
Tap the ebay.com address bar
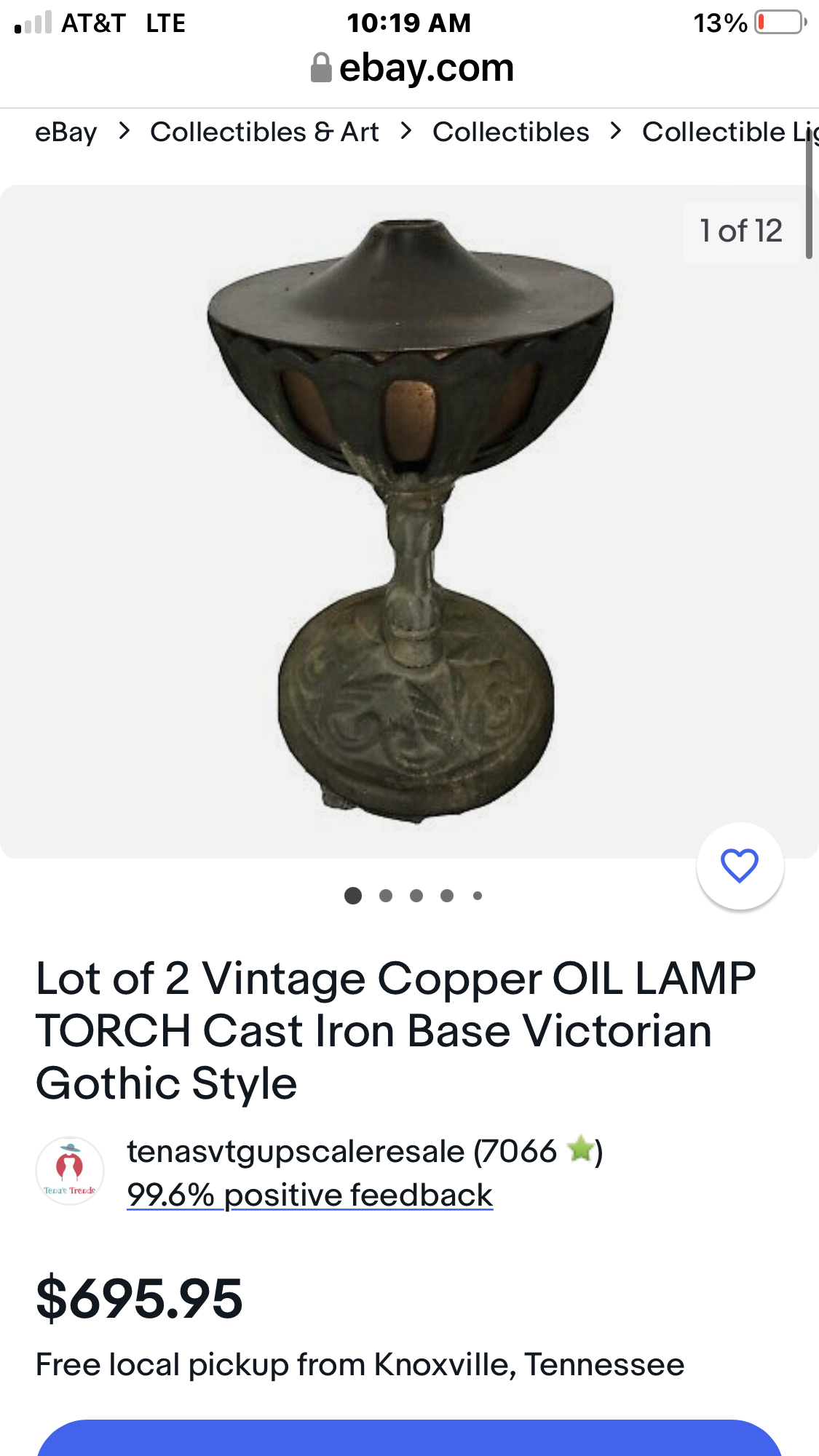coord(412,68)
